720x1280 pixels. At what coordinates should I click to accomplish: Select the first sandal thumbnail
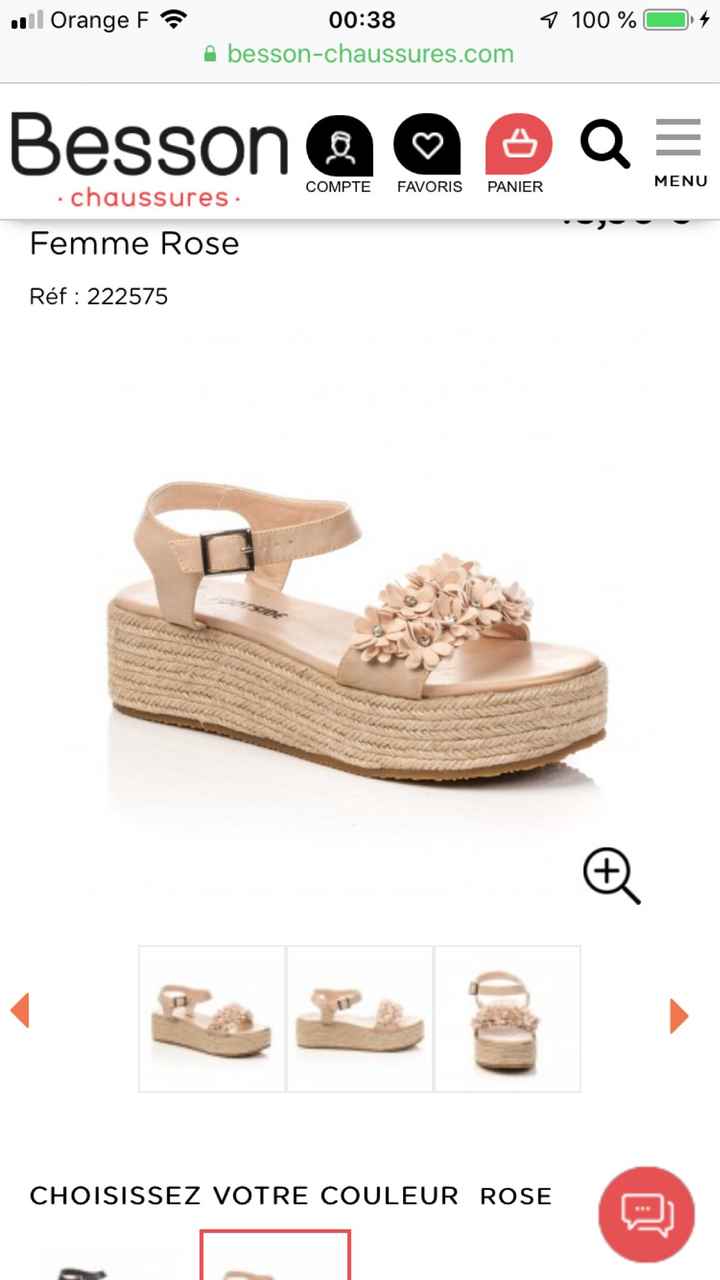210,1017
